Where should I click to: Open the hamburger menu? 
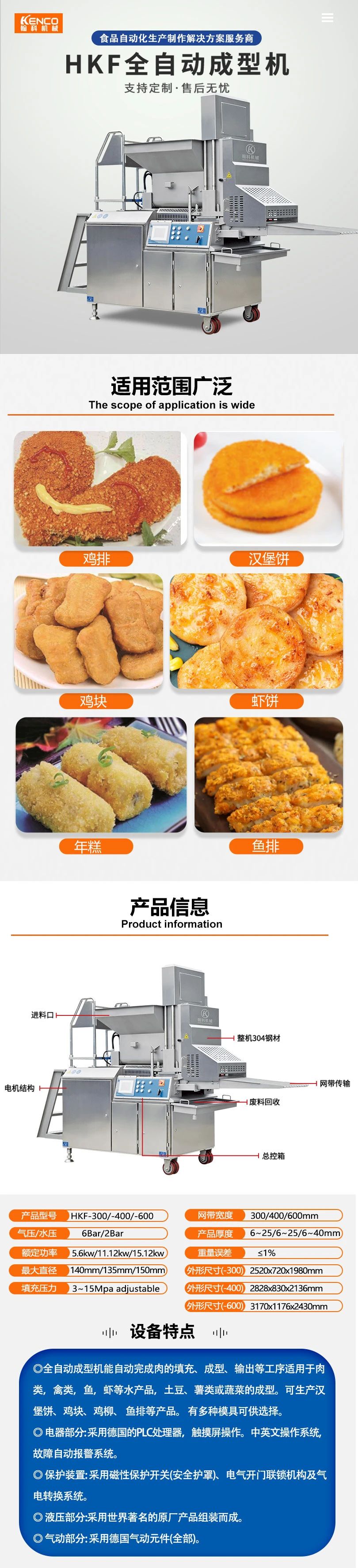click(327, 18)
